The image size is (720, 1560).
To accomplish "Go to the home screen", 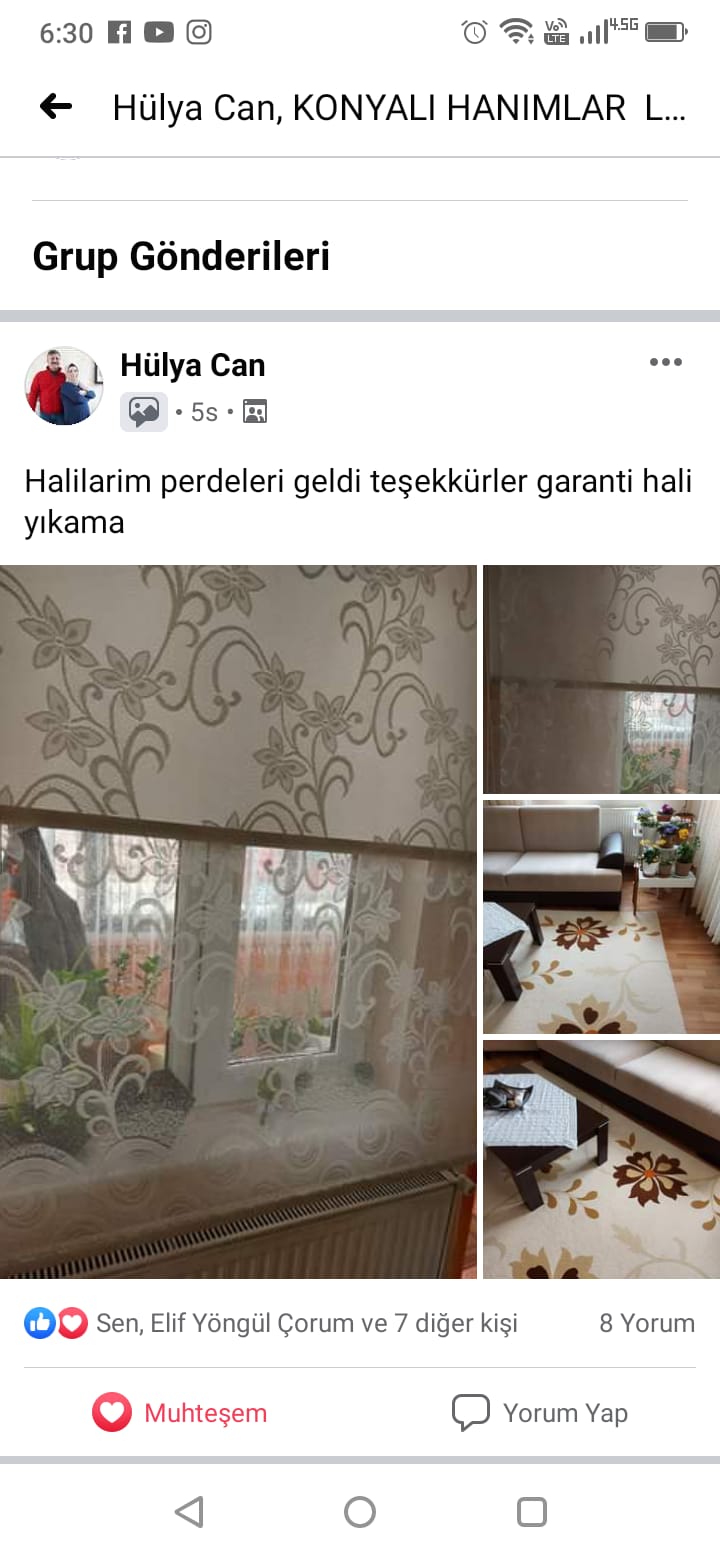I will 360,1512.
